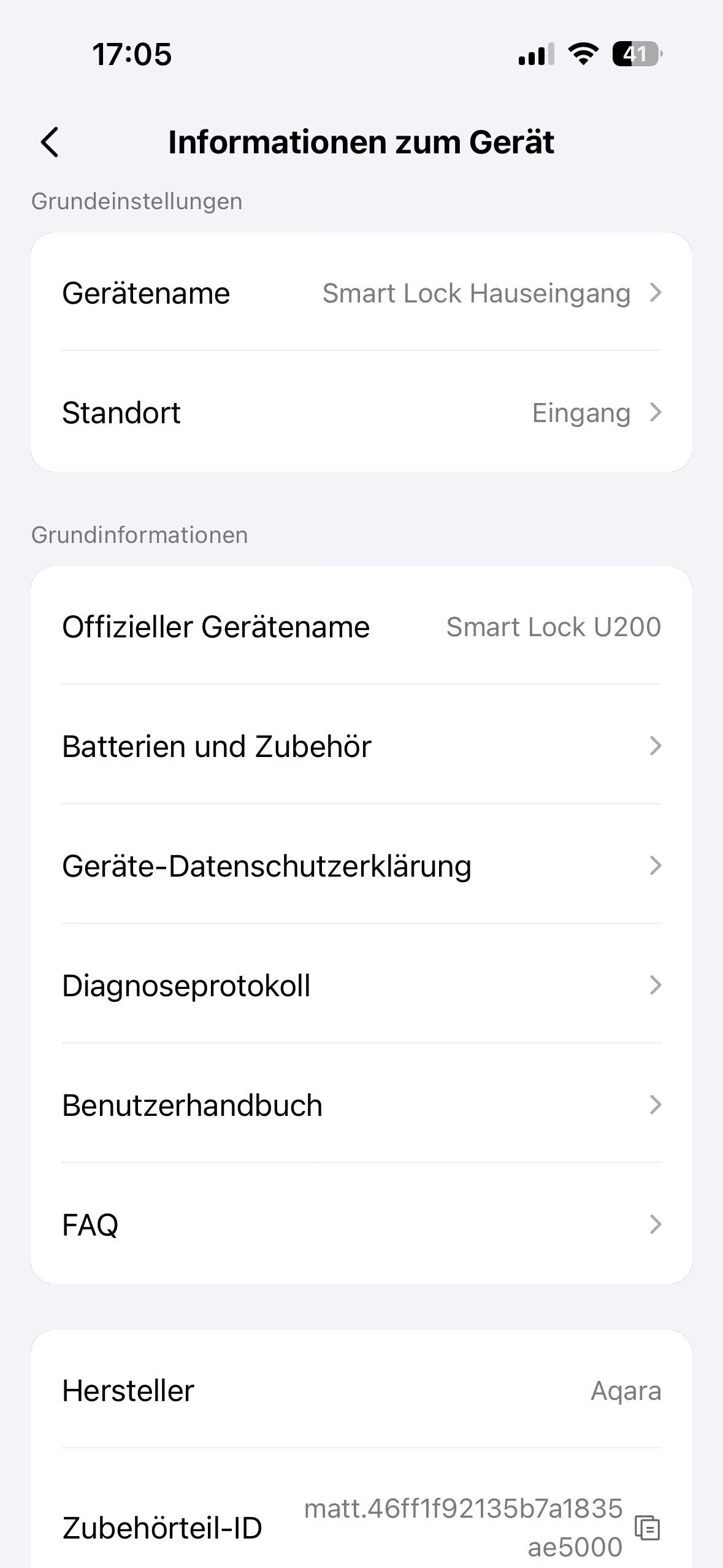
Task: Open Batterien und Zubehör
Action: tap(361, 747)
